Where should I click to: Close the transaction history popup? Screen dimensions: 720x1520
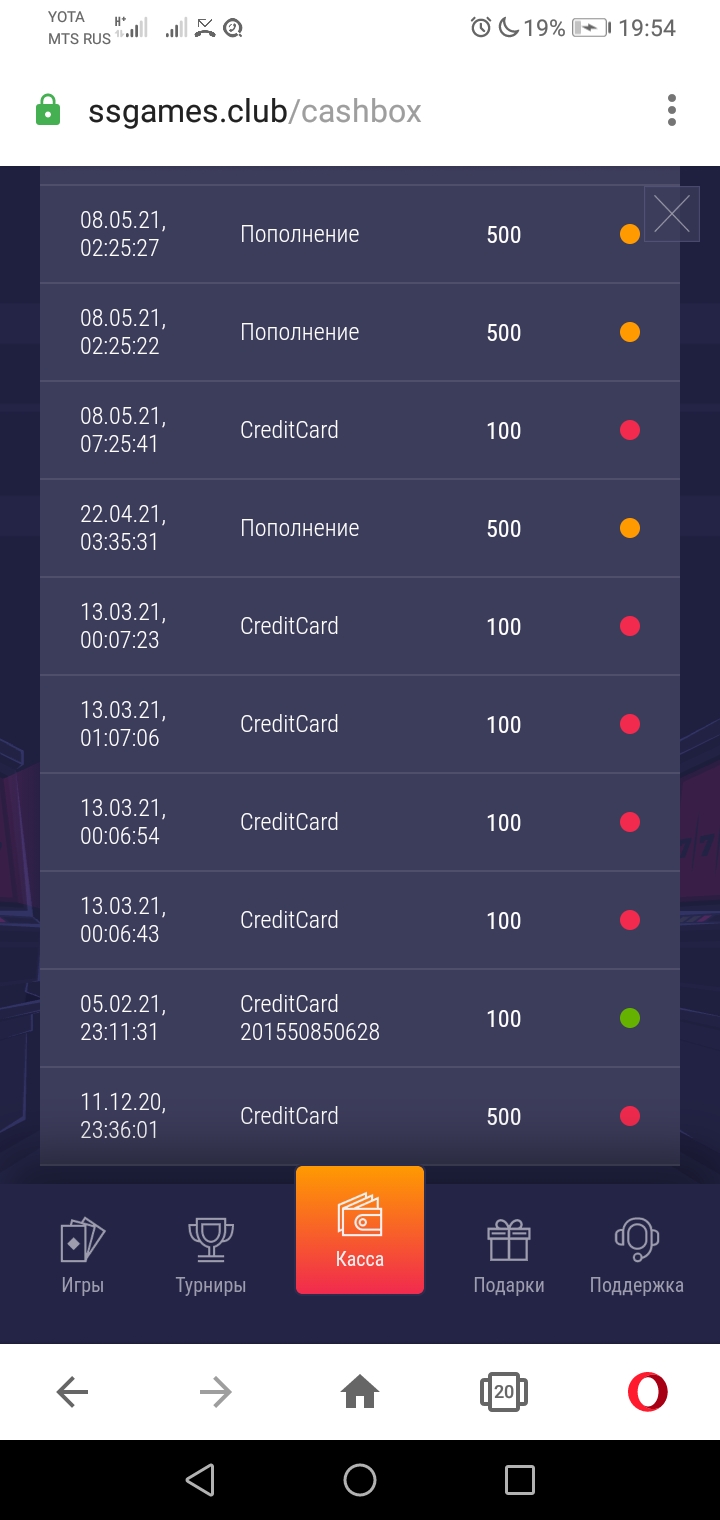point(671,214)
